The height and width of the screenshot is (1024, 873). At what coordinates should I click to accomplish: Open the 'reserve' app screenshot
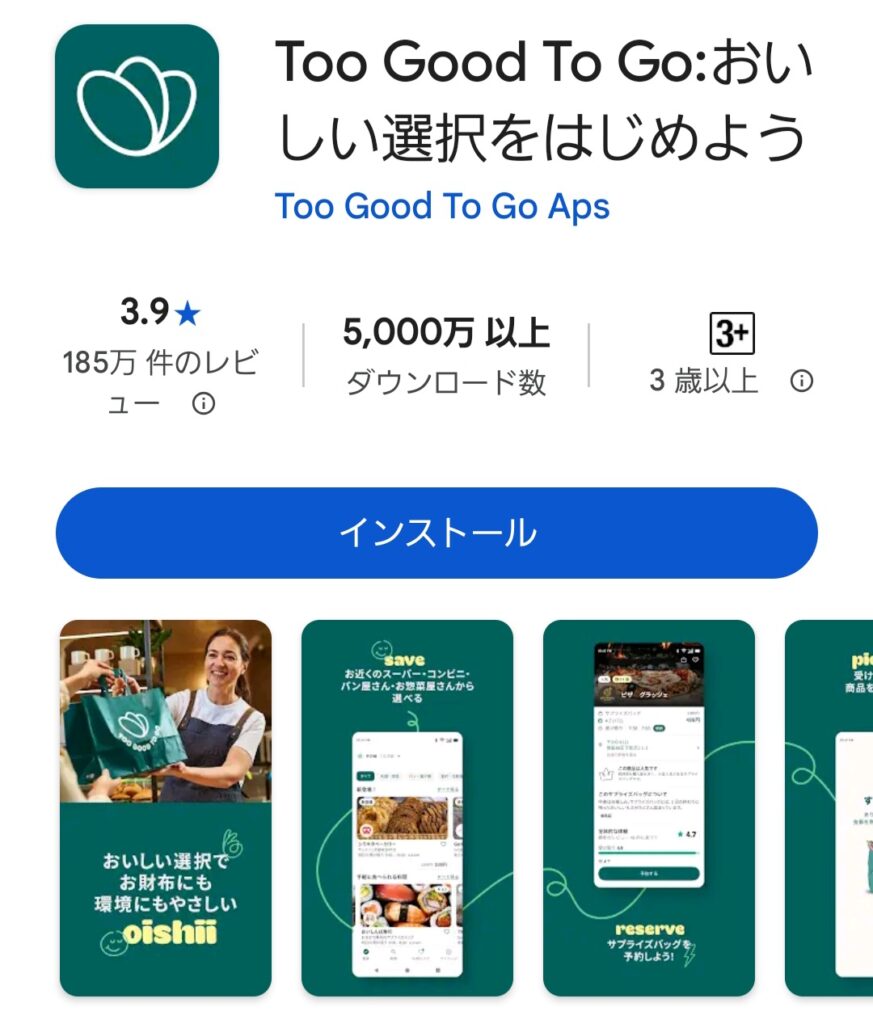click(x=648, y=807)
